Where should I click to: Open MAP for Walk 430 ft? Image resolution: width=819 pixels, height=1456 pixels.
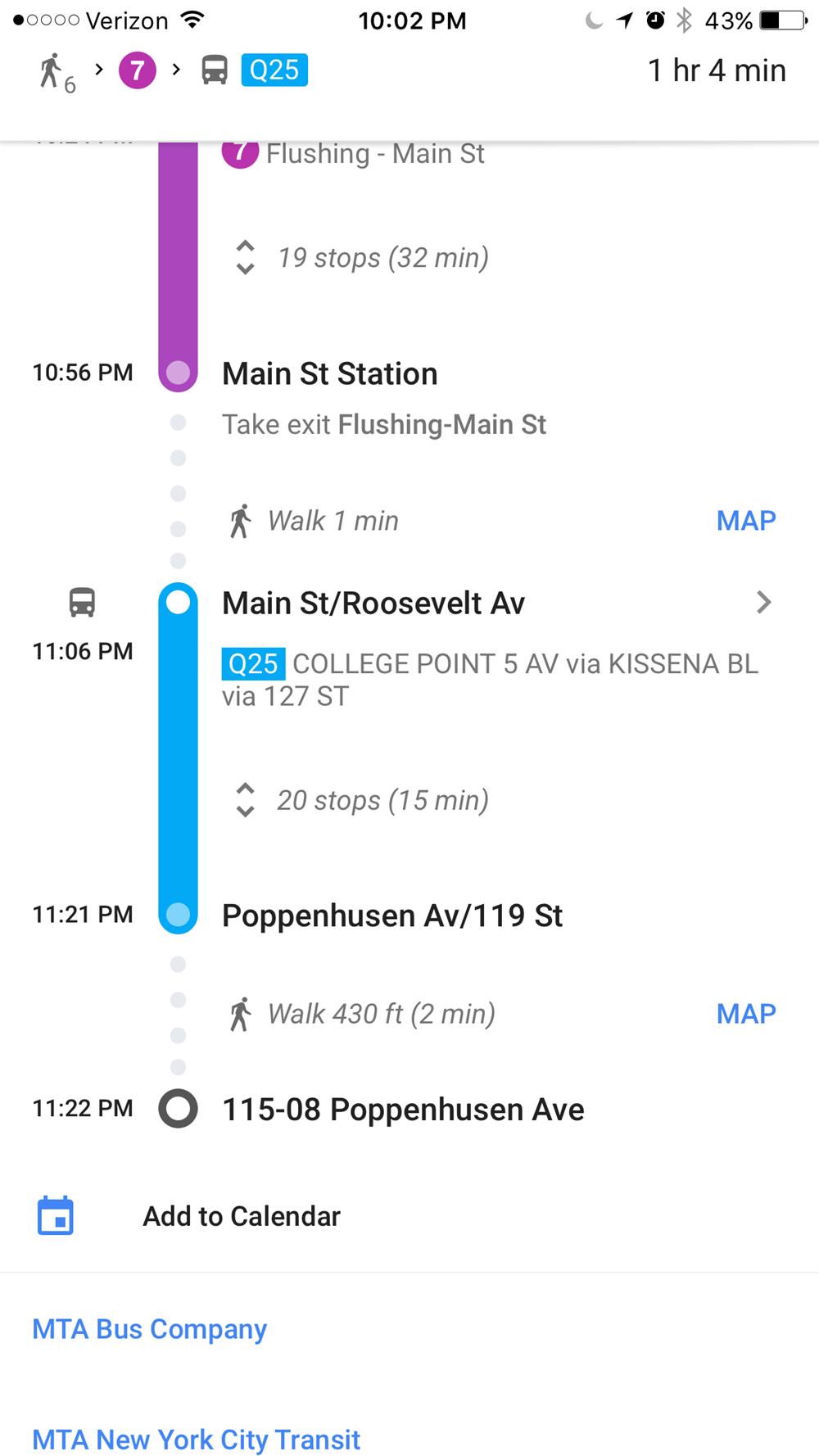pyautogui.click(x=745, y=1014)
